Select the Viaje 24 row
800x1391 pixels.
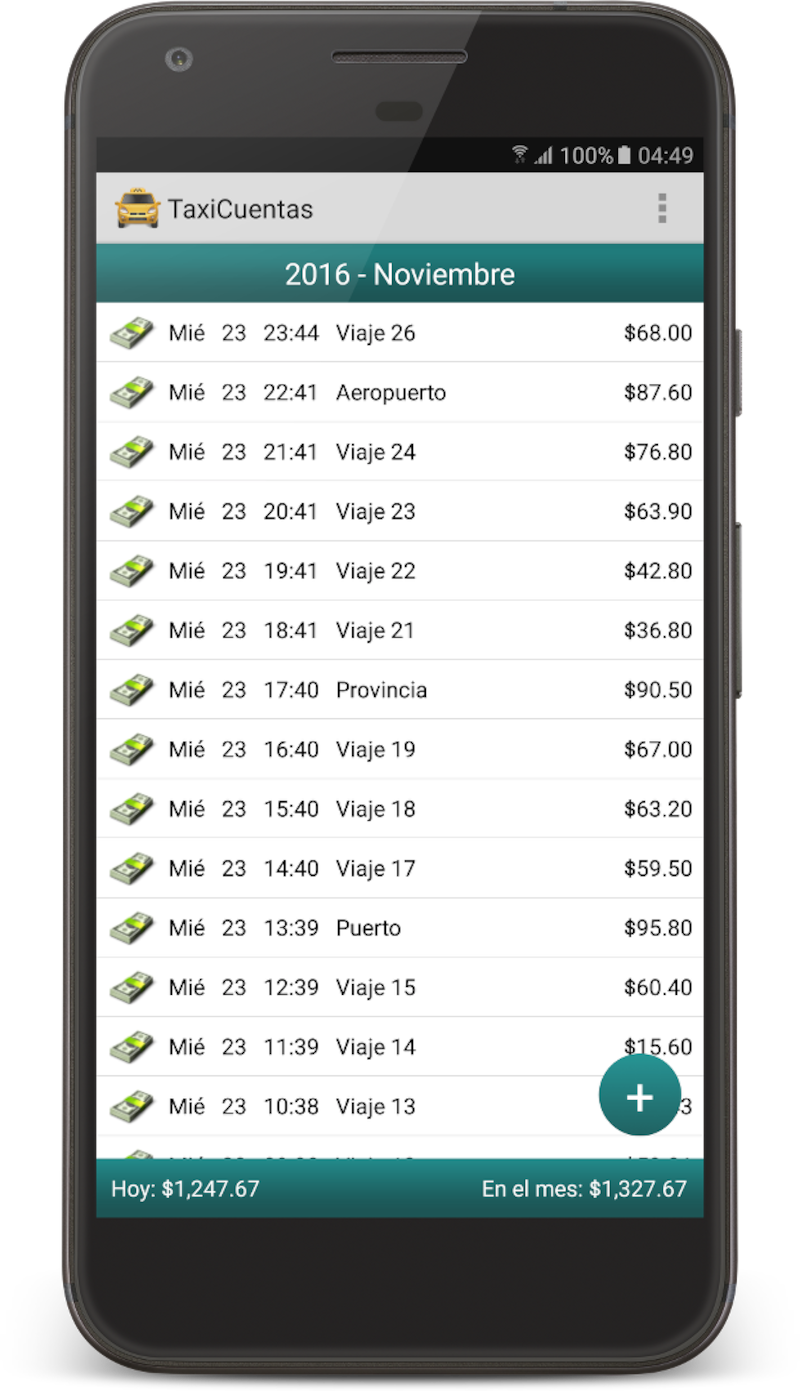coord(400,452)
